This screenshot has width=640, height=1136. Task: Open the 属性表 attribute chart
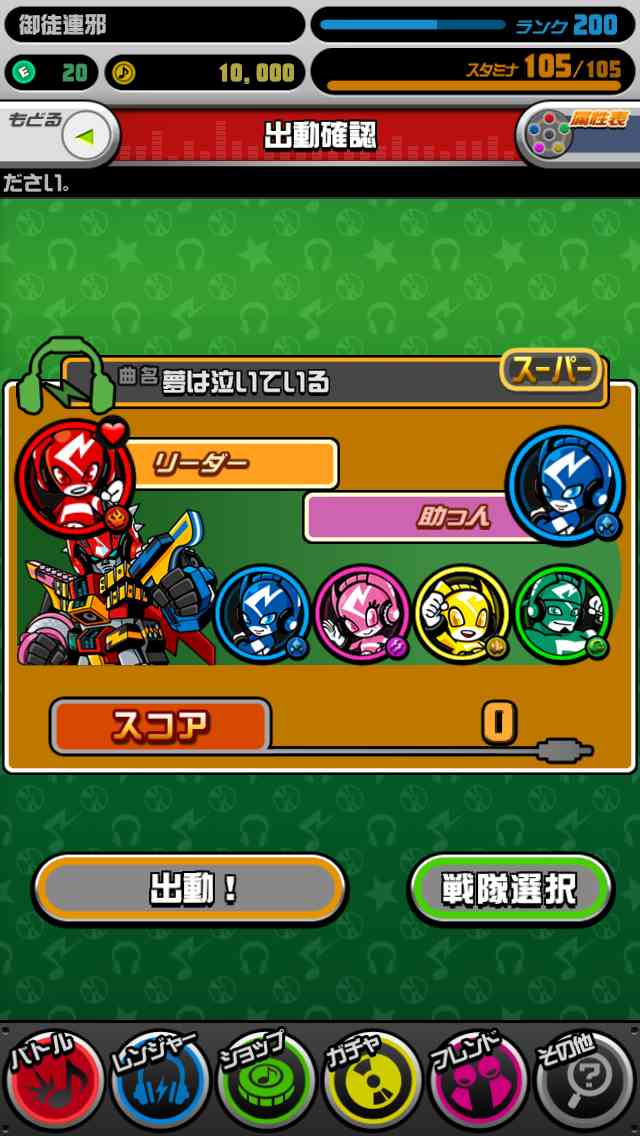click(x=578, y=134)
